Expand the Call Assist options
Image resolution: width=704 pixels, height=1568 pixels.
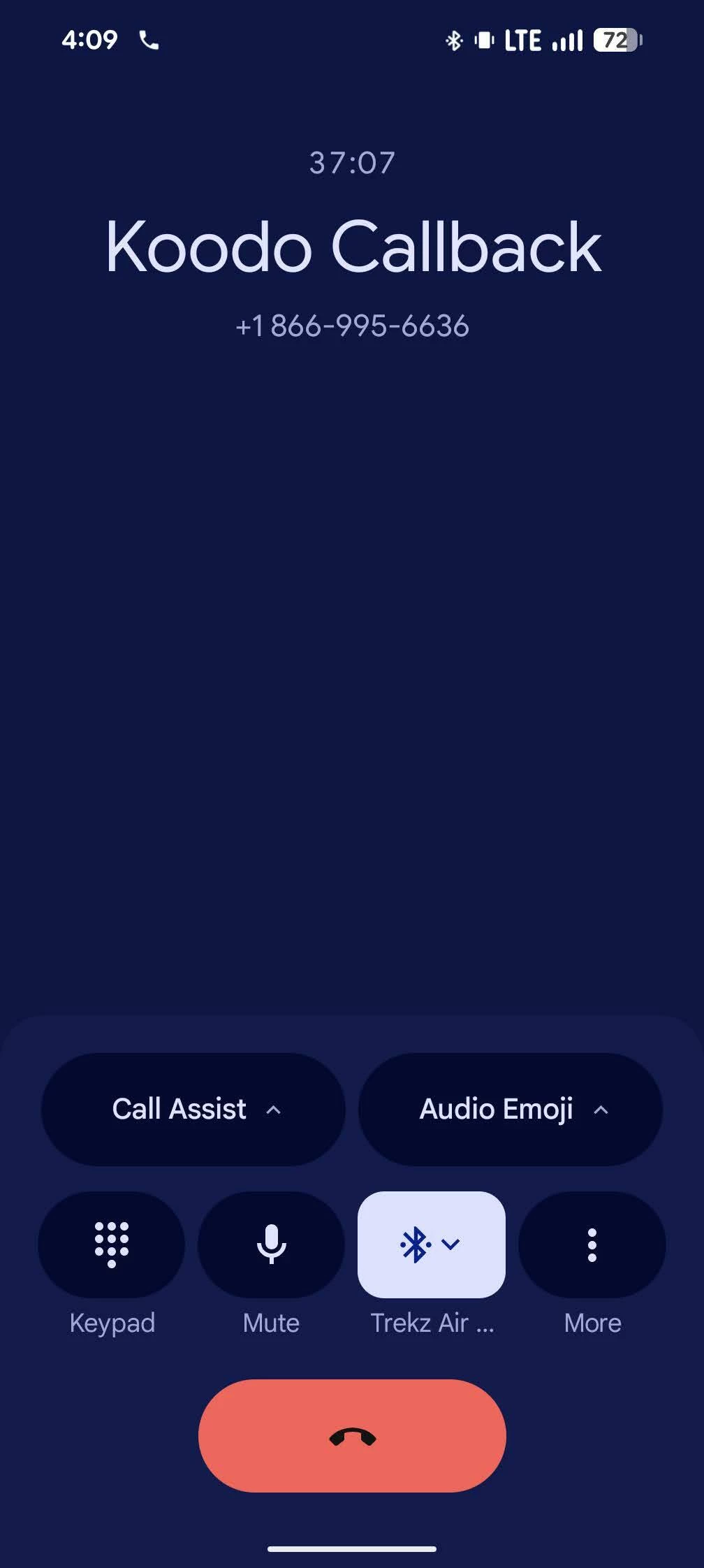[x=193, y=1109]
